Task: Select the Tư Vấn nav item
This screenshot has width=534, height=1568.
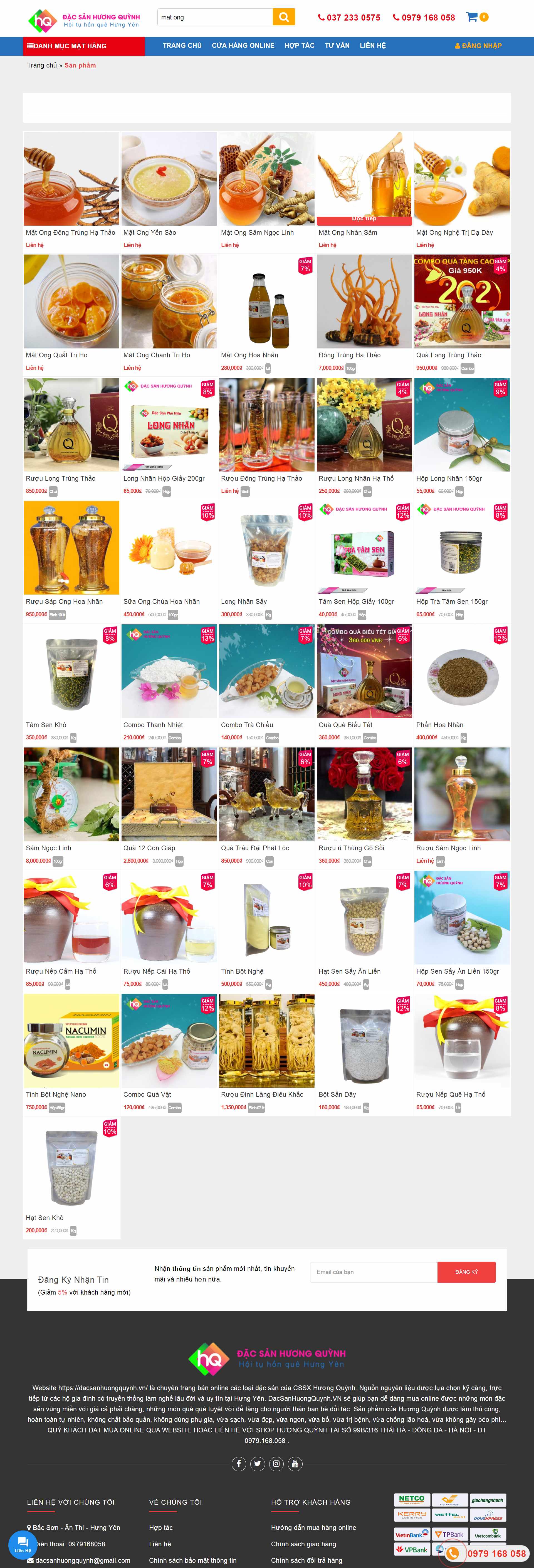Action: tap(337, 46)
